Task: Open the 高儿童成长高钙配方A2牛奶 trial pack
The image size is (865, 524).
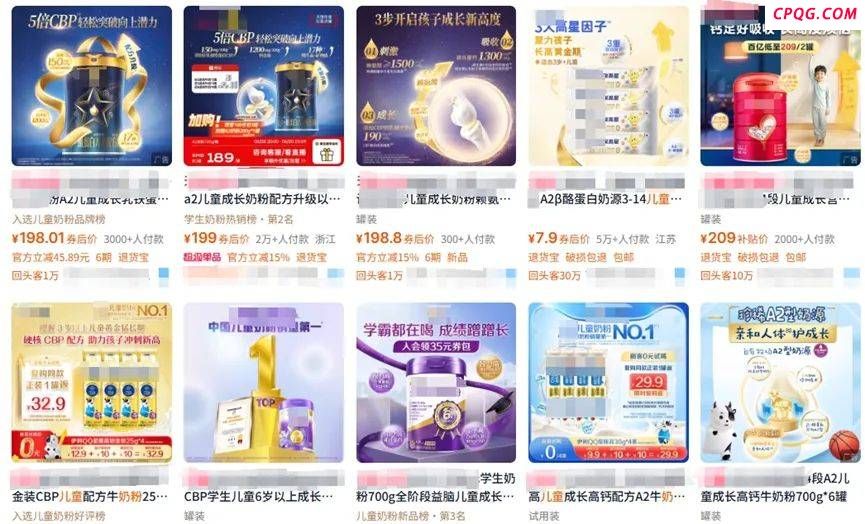Action: [608, 382]
